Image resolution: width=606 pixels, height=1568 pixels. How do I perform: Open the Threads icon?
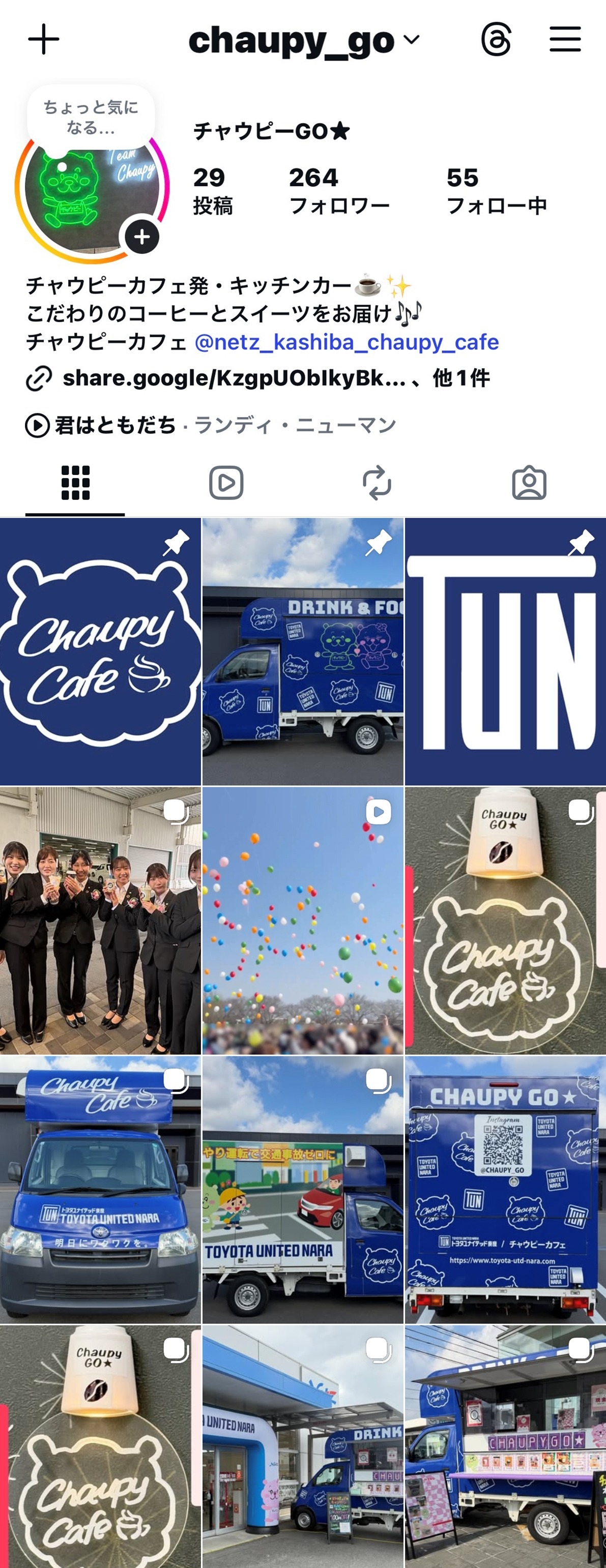[496, 40]
